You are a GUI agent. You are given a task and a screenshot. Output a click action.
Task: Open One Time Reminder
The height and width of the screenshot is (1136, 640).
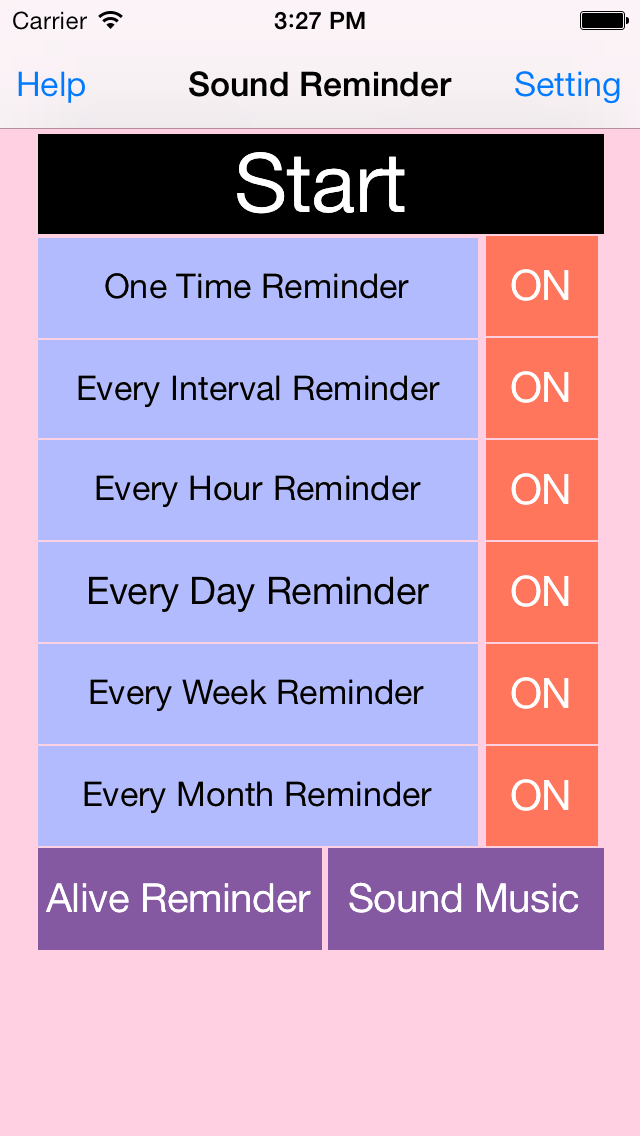click(257, 287)
